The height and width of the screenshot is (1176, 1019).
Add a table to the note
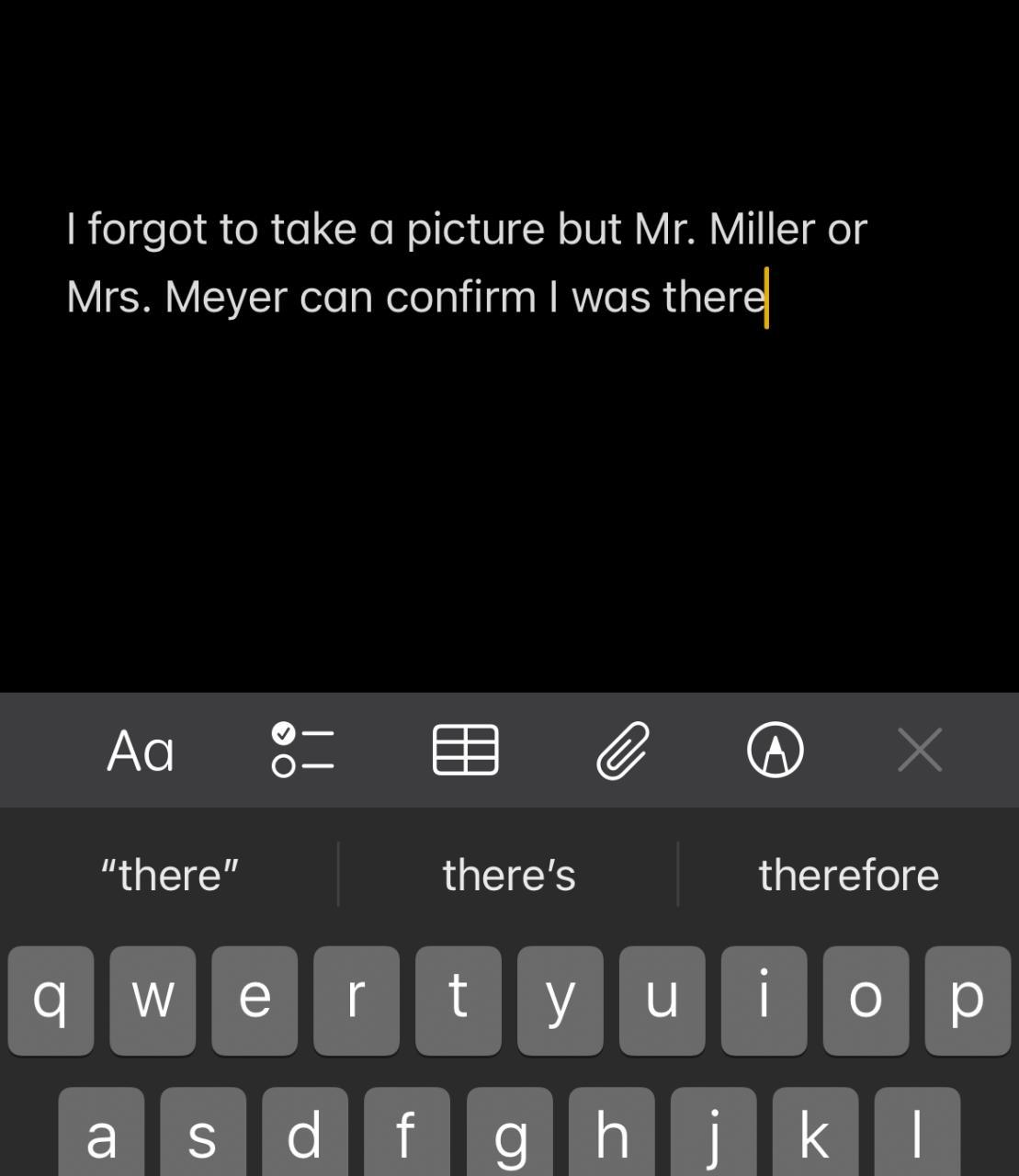pyautogui.click(x=466, y=751)
